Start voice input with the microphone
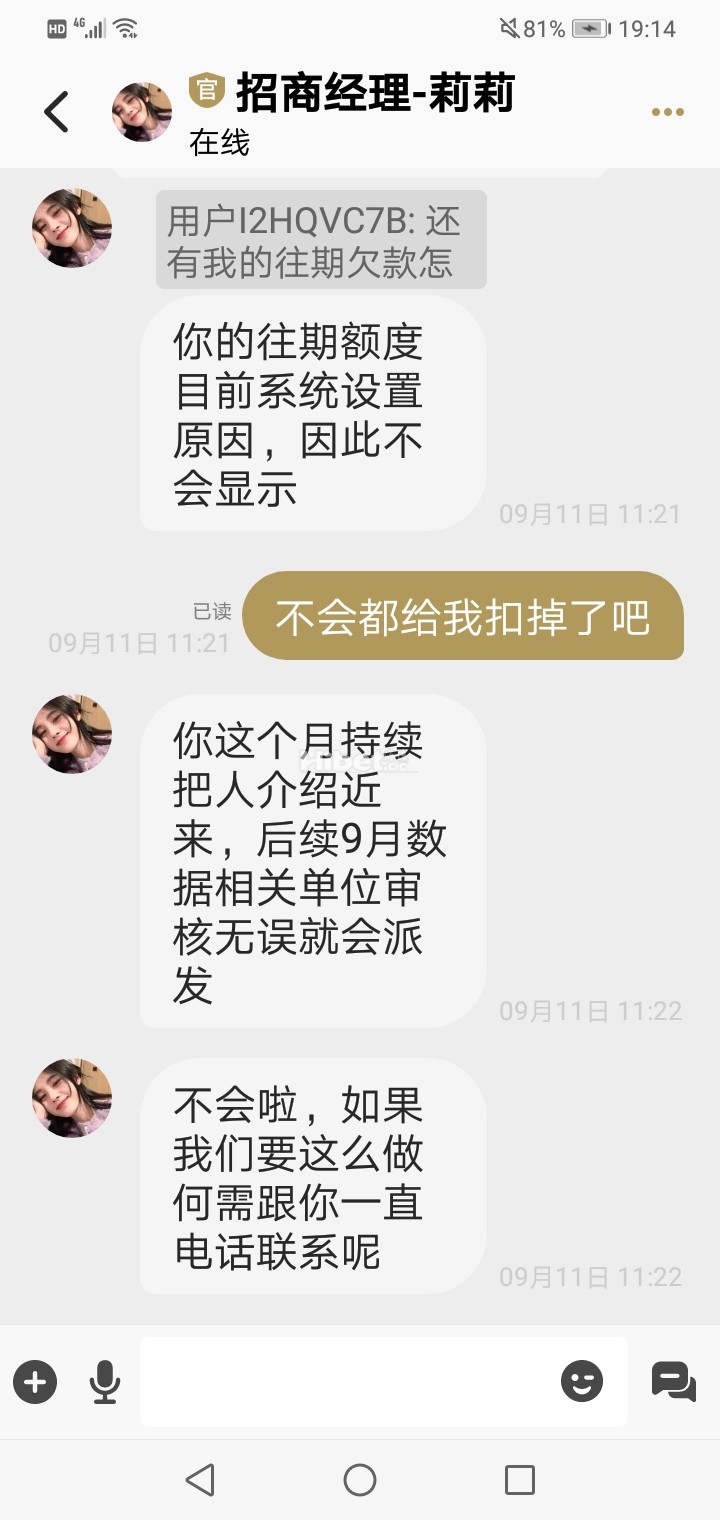 click(104, 1383)
